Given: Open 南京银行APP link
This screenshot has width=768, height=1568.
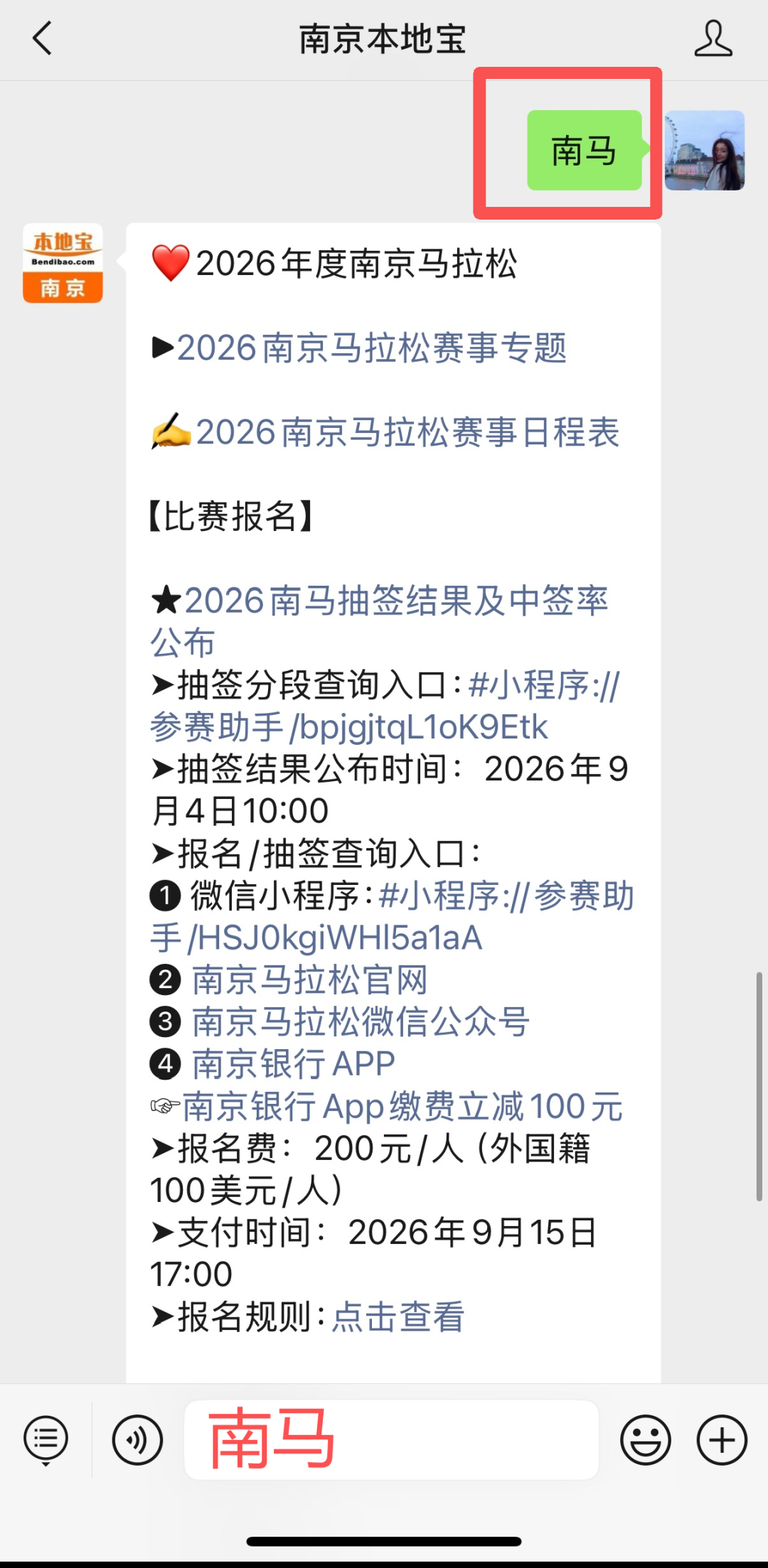Looking at the screenshot, I should coord(293,1064).
